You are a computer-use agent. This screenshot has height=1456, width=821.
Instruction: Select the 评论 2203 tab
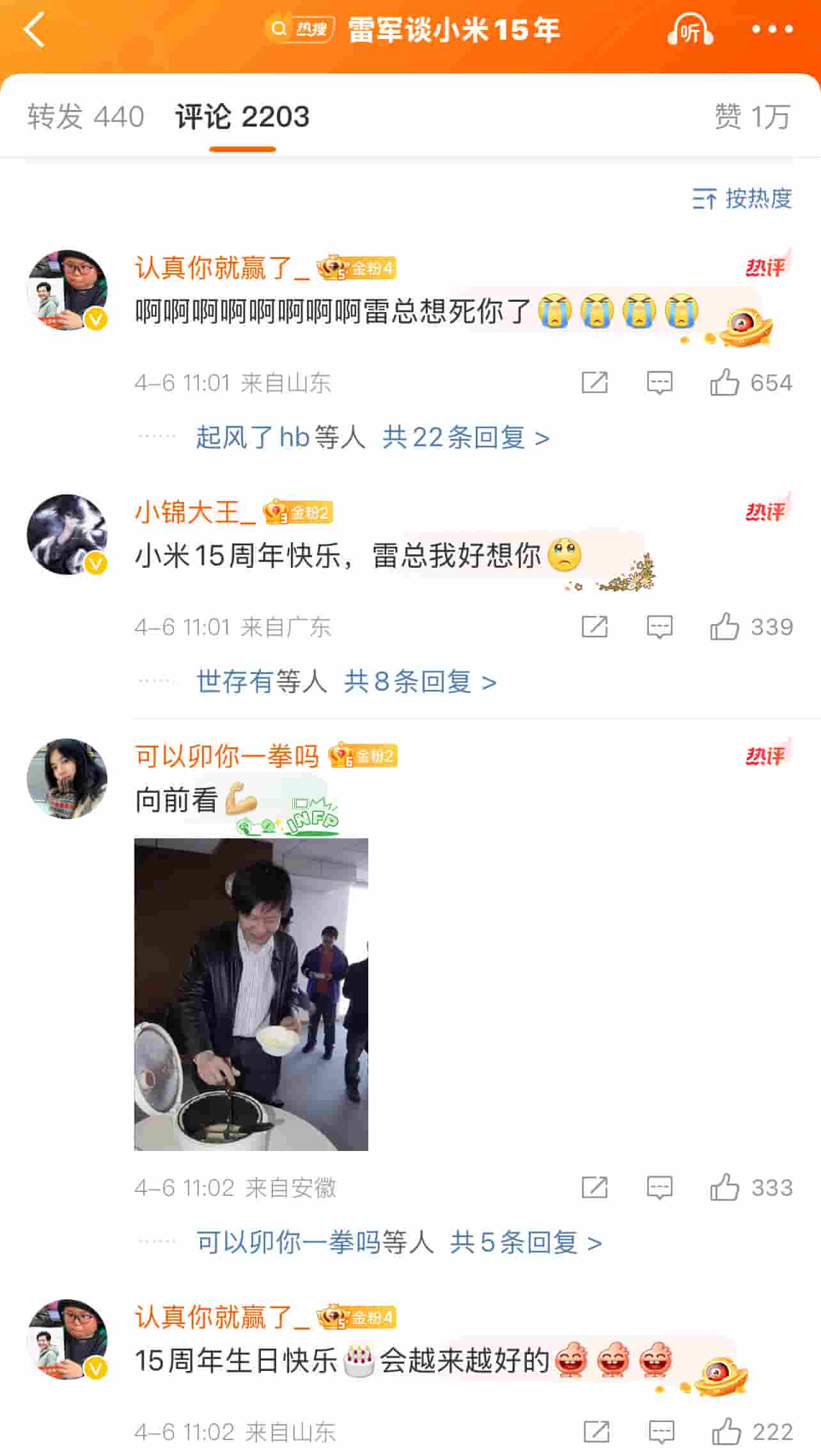point(242,117)
